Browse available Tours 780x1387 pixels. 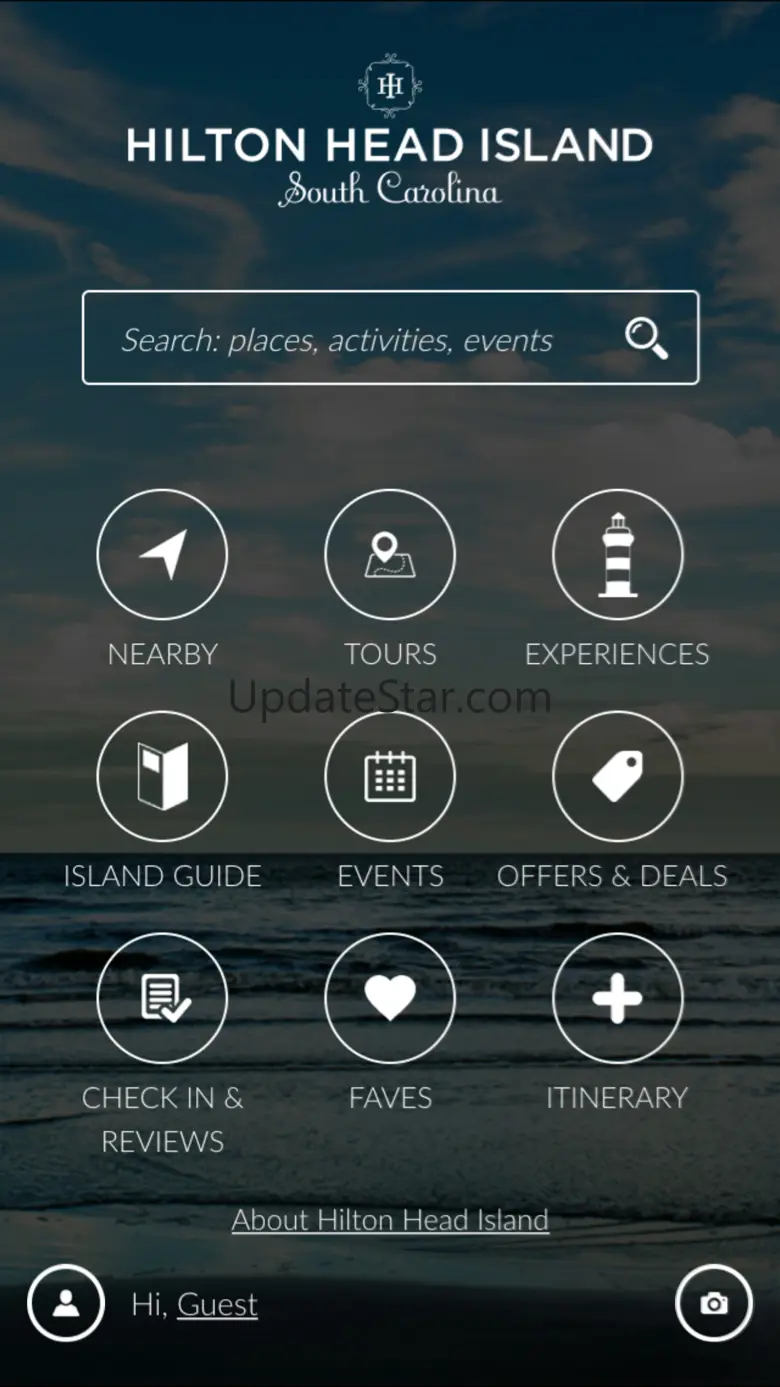click(x=390, y=554)
